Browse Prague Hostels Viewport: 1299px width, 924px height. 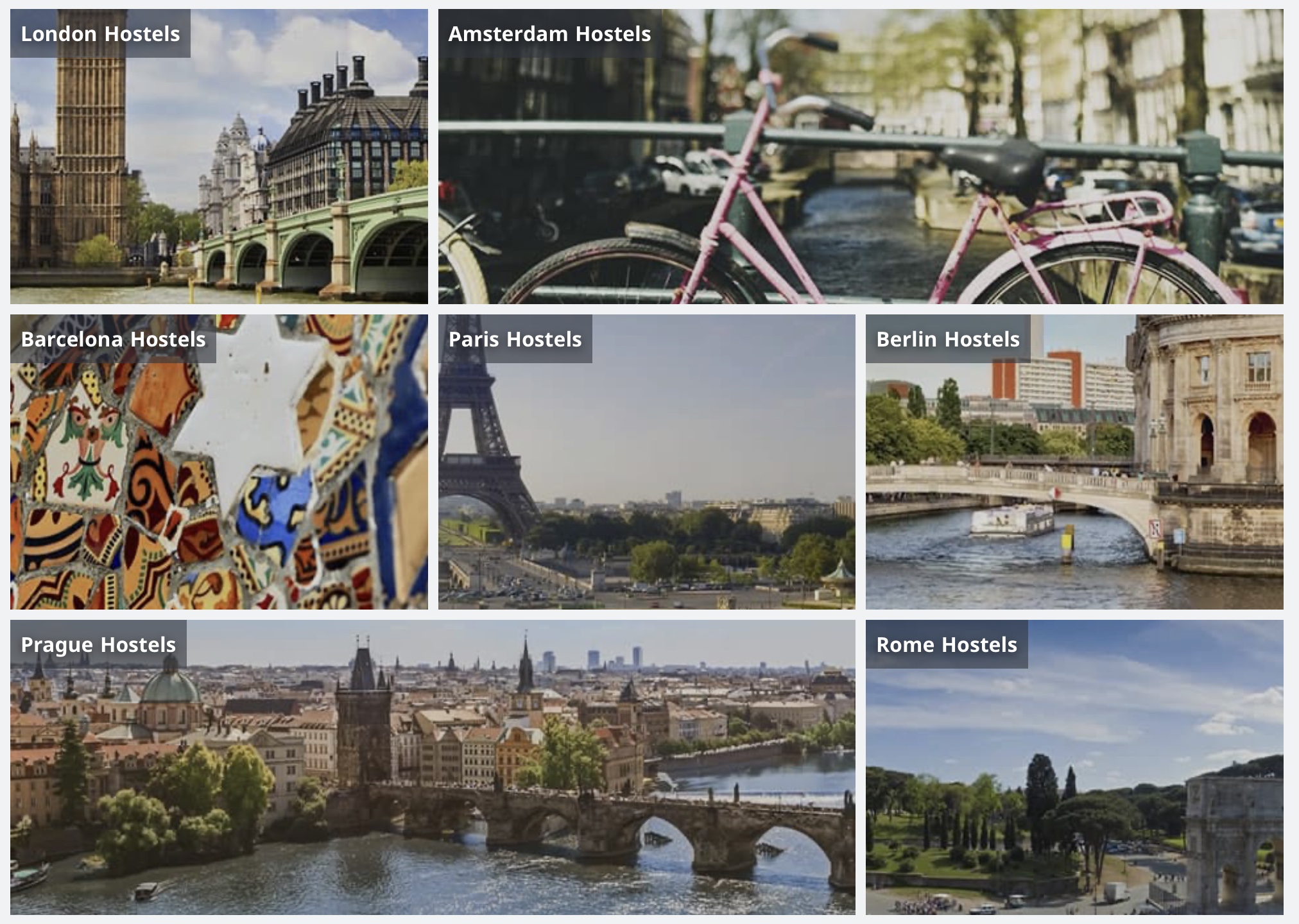pos(433,767)
